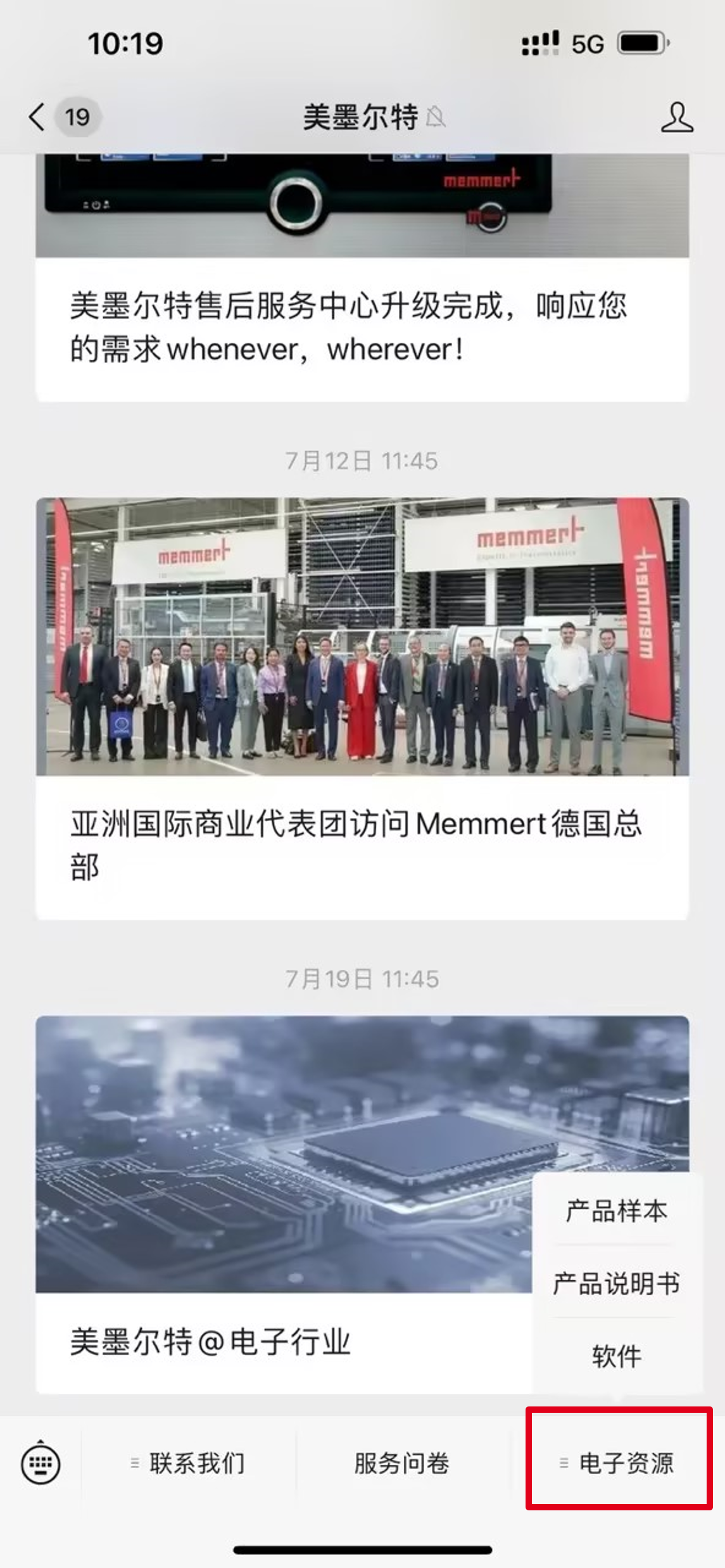
Task: Select 产品说明书 from the popup menu
Action: tap(617, 1284)
